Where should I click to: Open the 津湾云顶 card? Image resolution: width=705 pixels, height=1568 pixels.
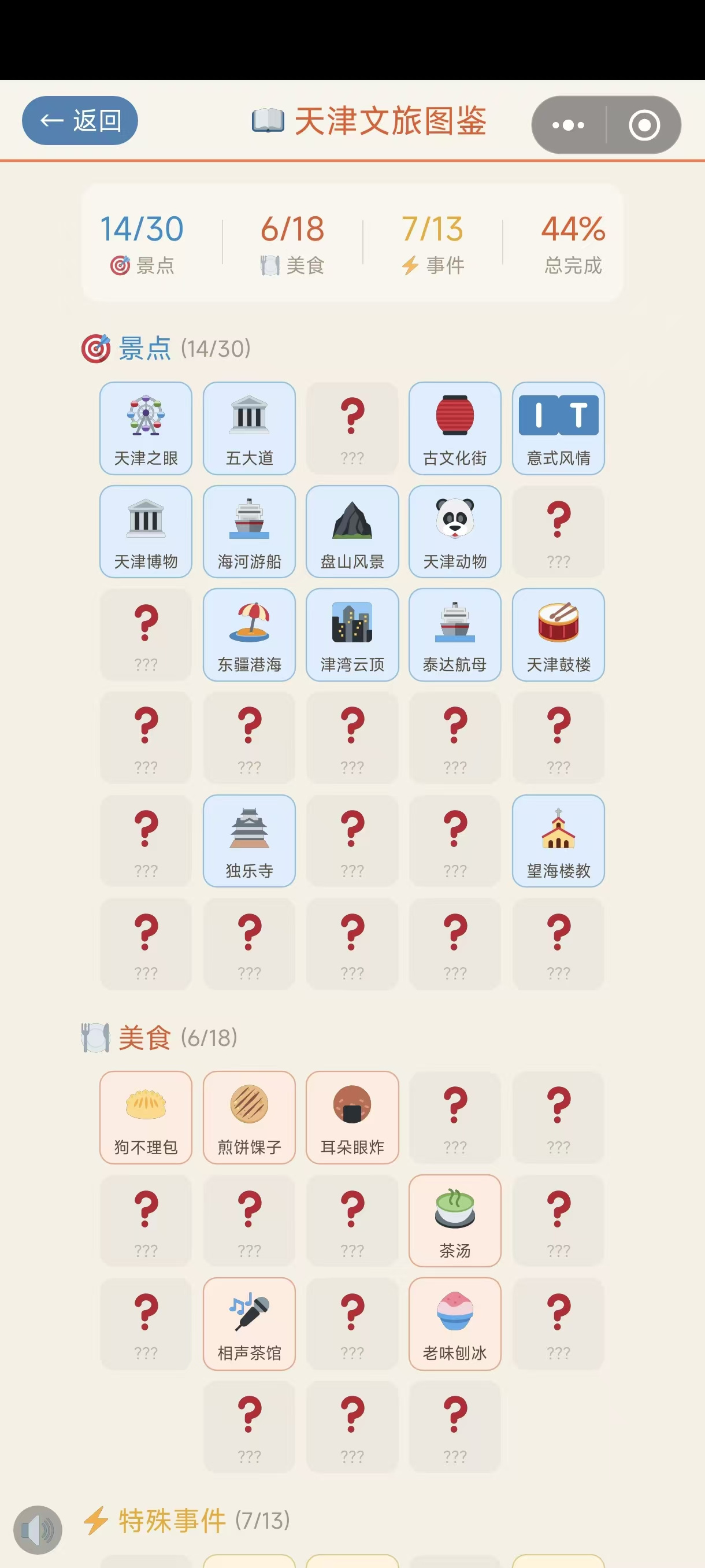(352, 634)
